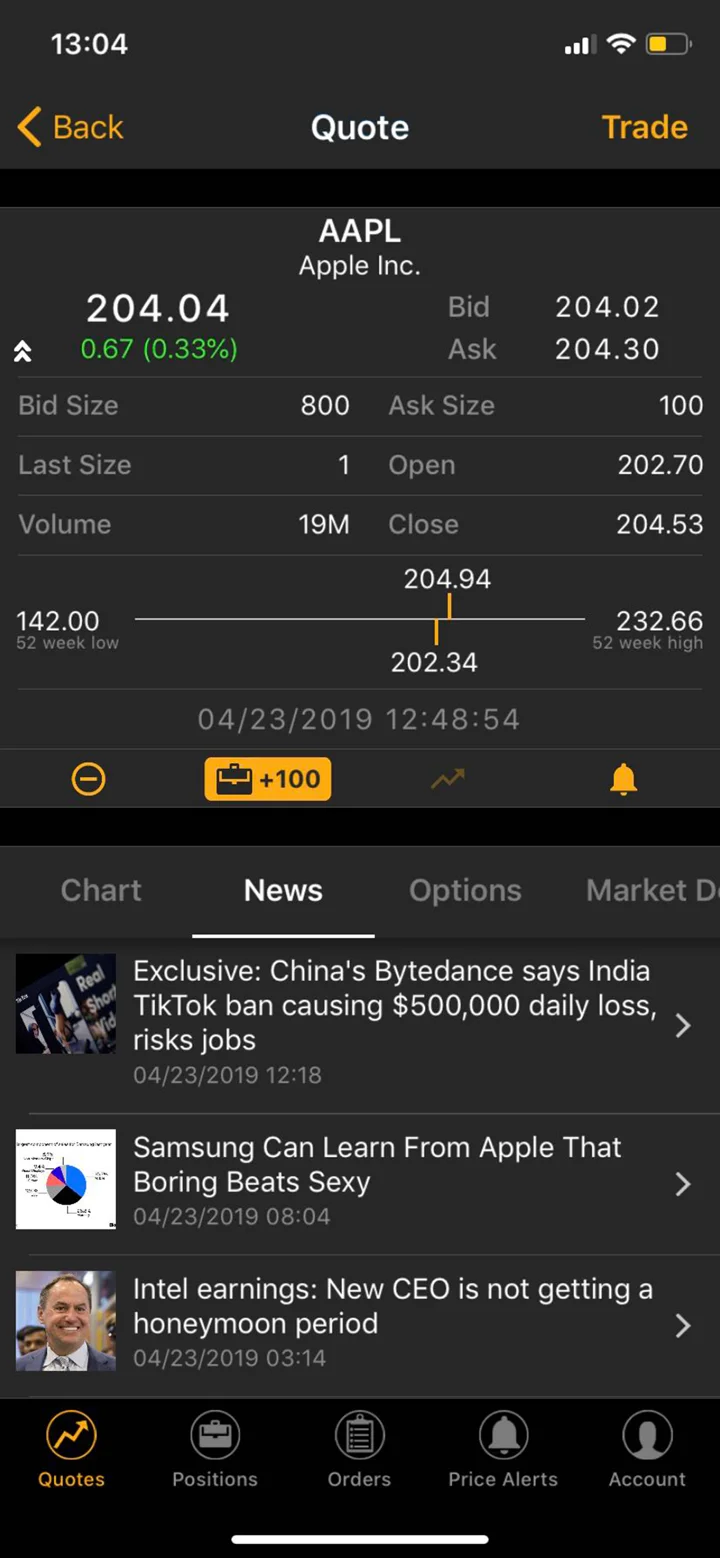Open the Positions tab

215,1450
